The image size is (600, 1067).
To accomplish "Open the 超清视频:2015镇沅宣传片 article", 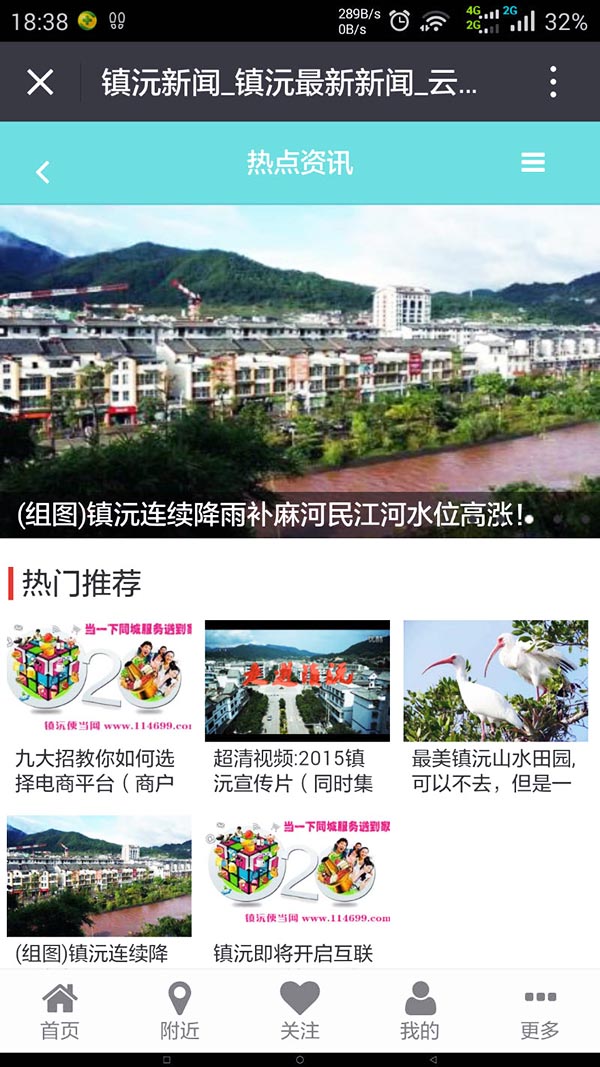I will pyautogui.click(x=297, y=707).
